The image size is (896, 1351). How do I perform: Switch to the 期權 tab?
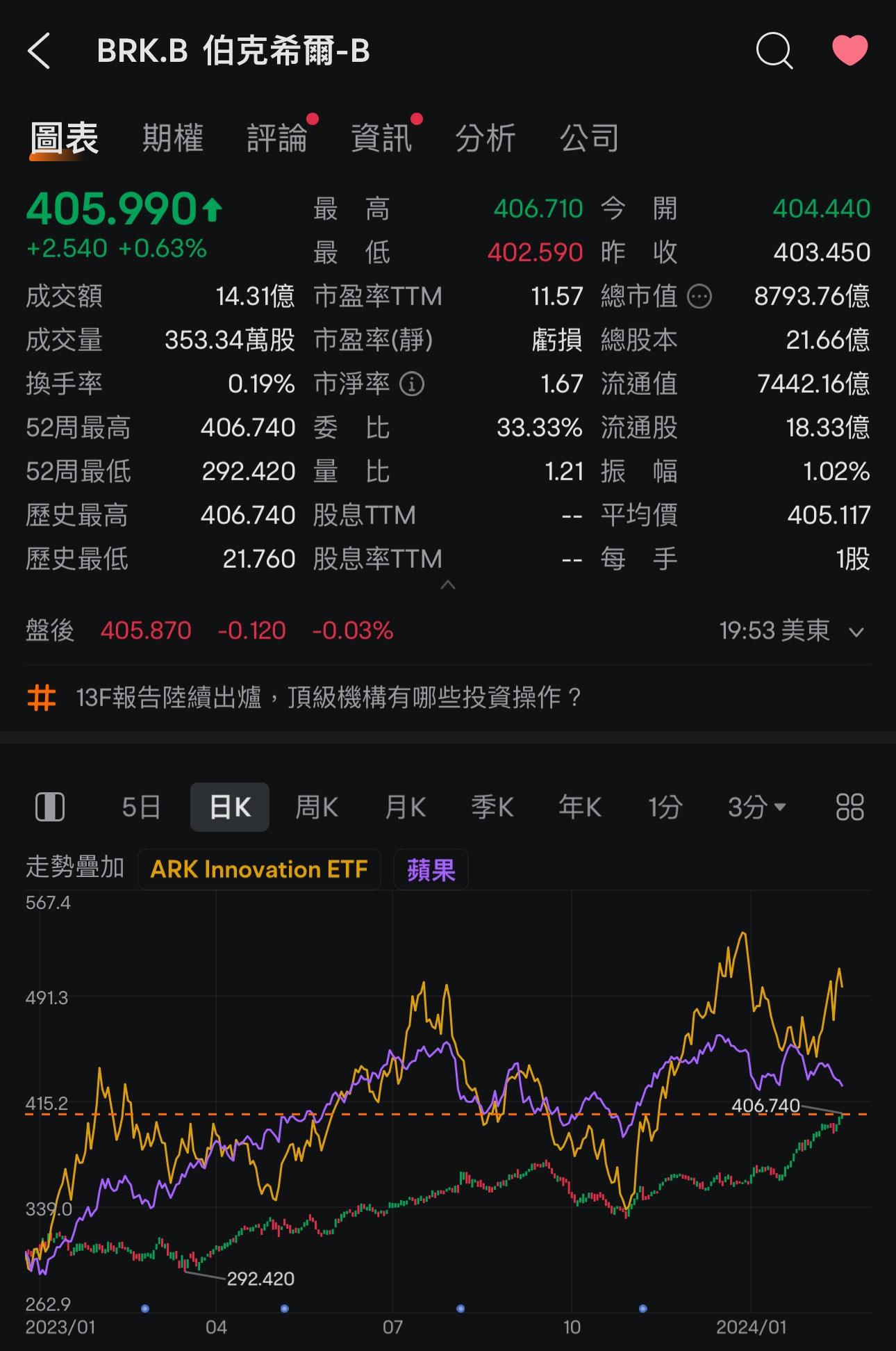click(x=172, y=138)
